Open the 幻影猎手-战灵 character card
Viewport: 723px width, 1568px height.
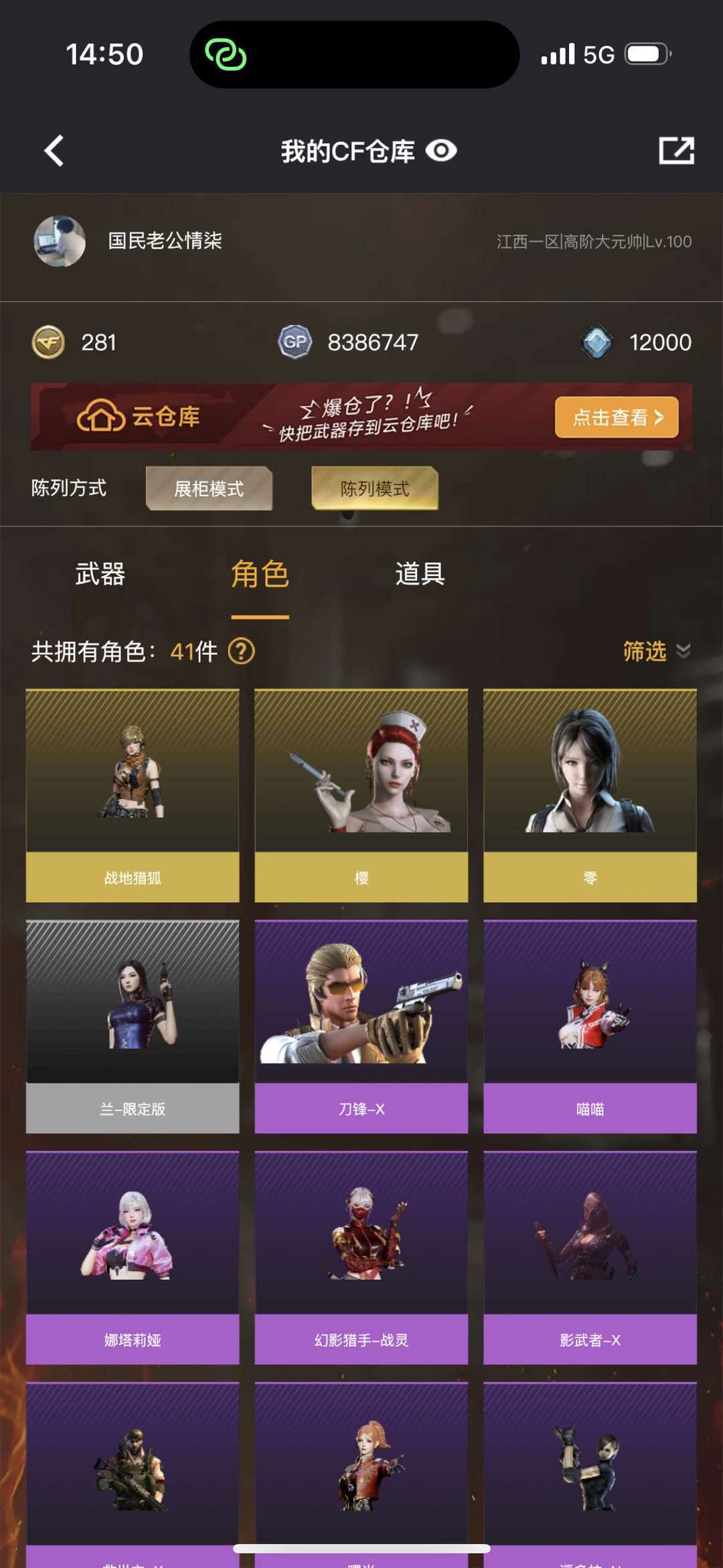tap(361, 1257)
